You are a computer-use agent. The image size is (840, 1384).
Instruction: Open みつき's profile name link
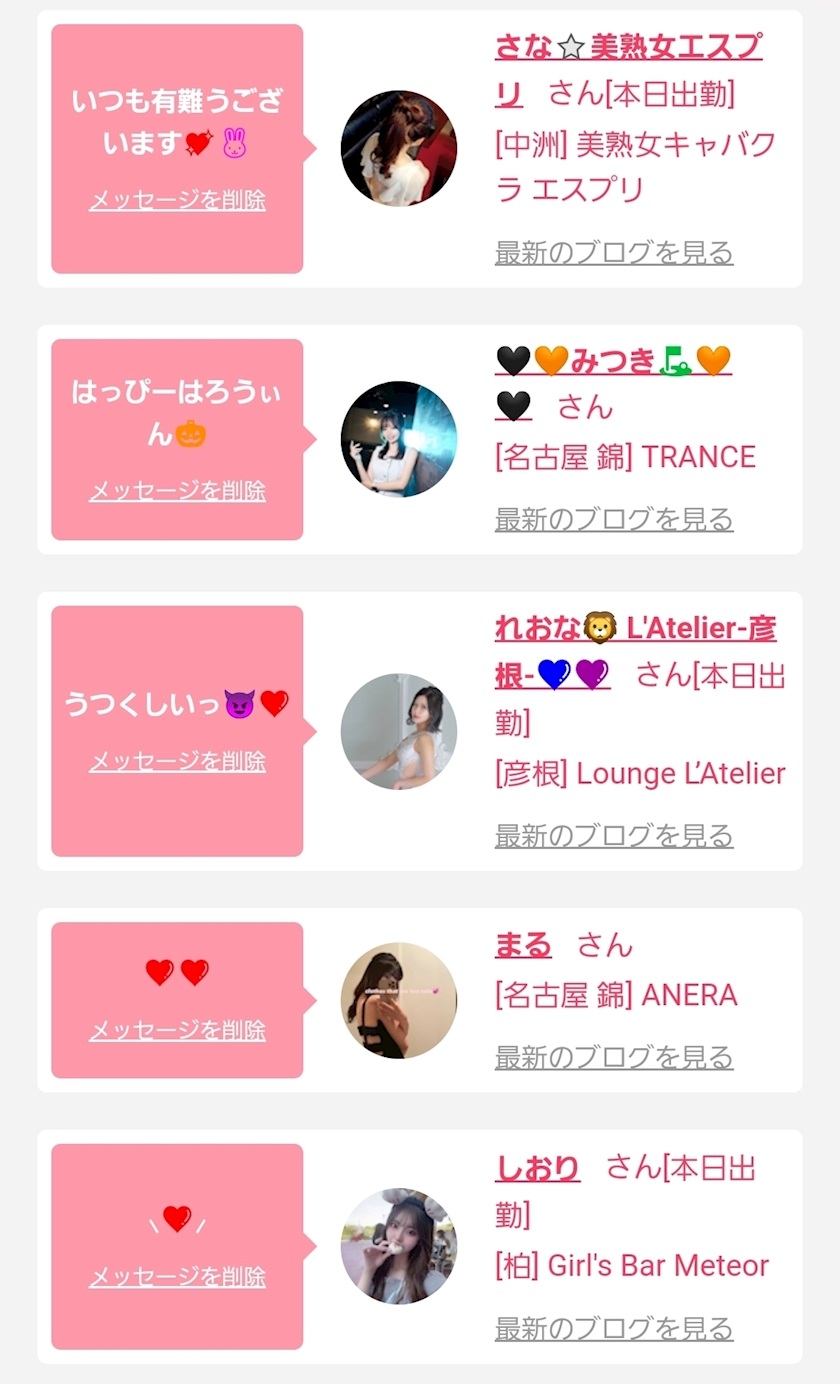[612, 361]
